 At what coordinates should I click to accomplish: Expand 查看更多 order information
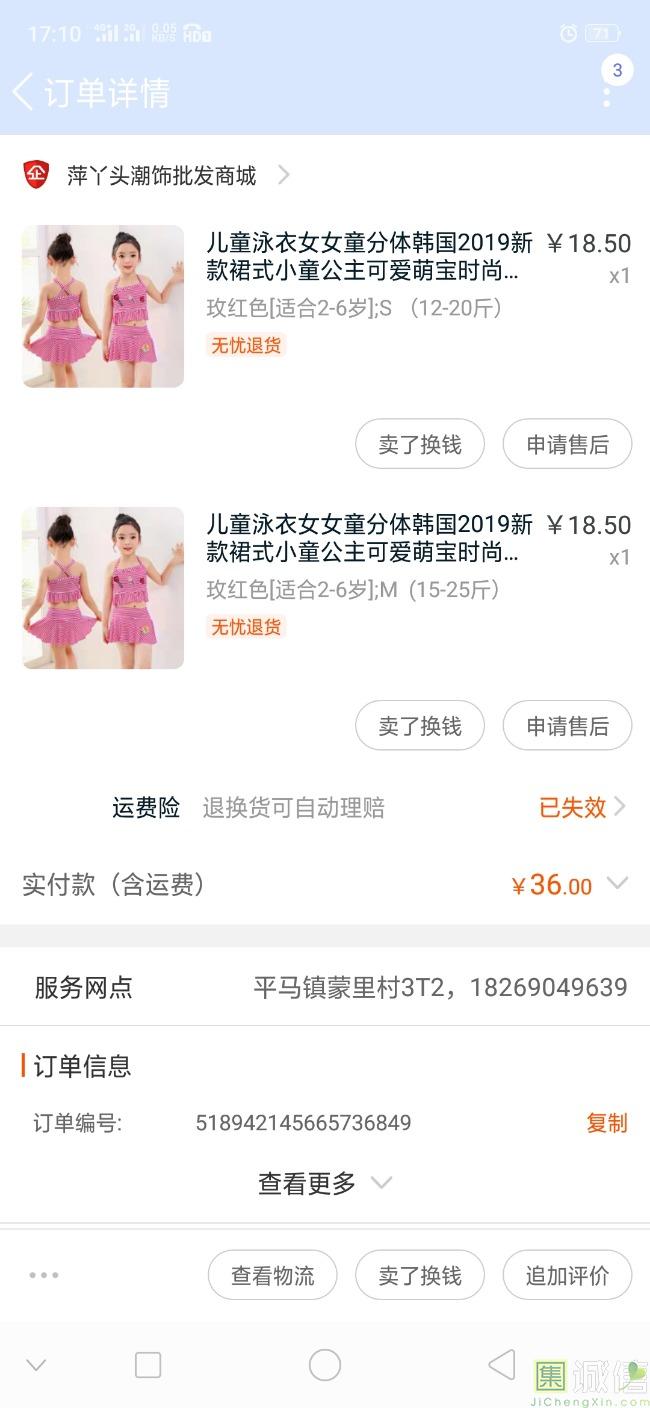(x=324, y=1183)
